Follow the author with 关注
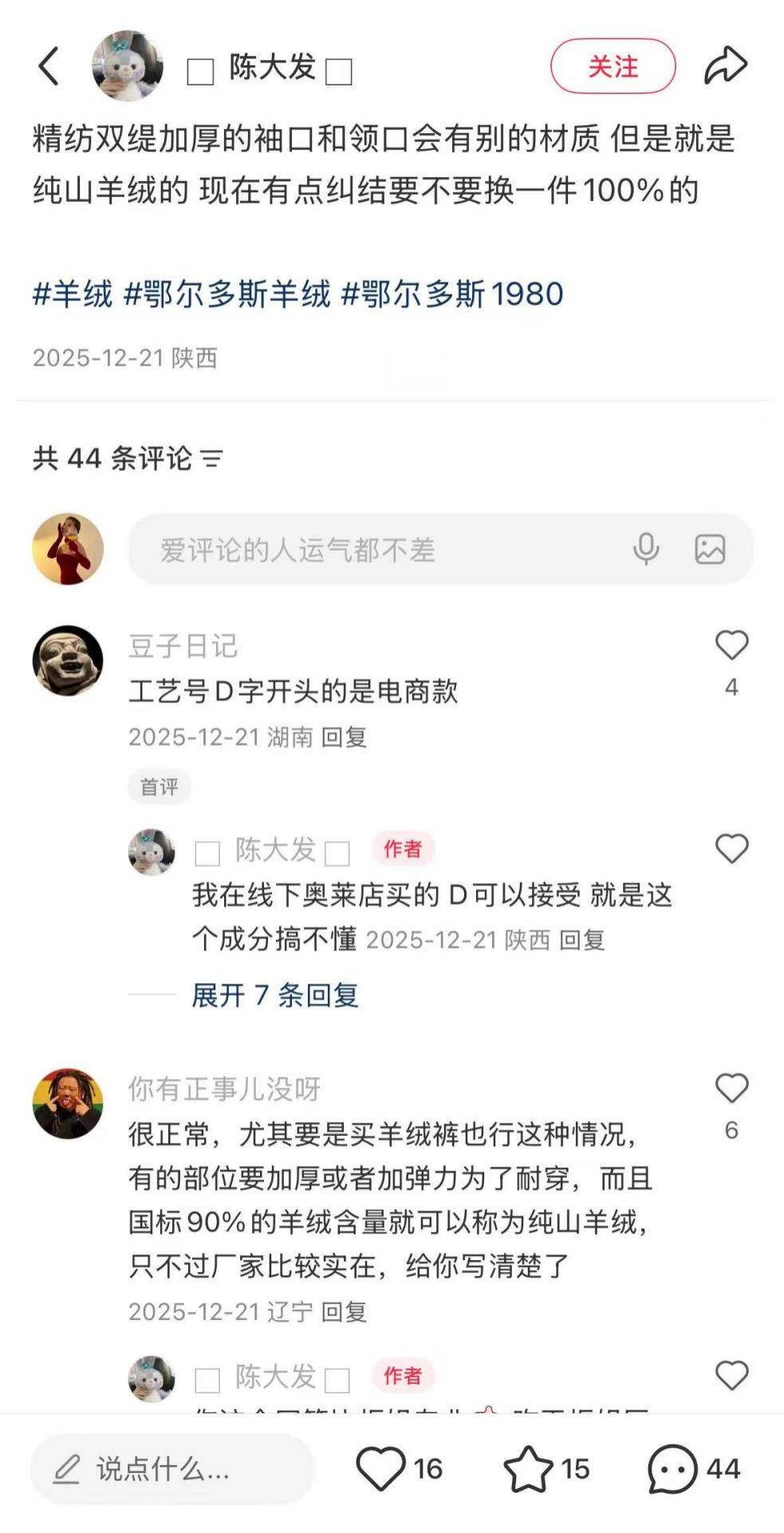Viewport: 784px width, 1533px height. tap(613, 66)
